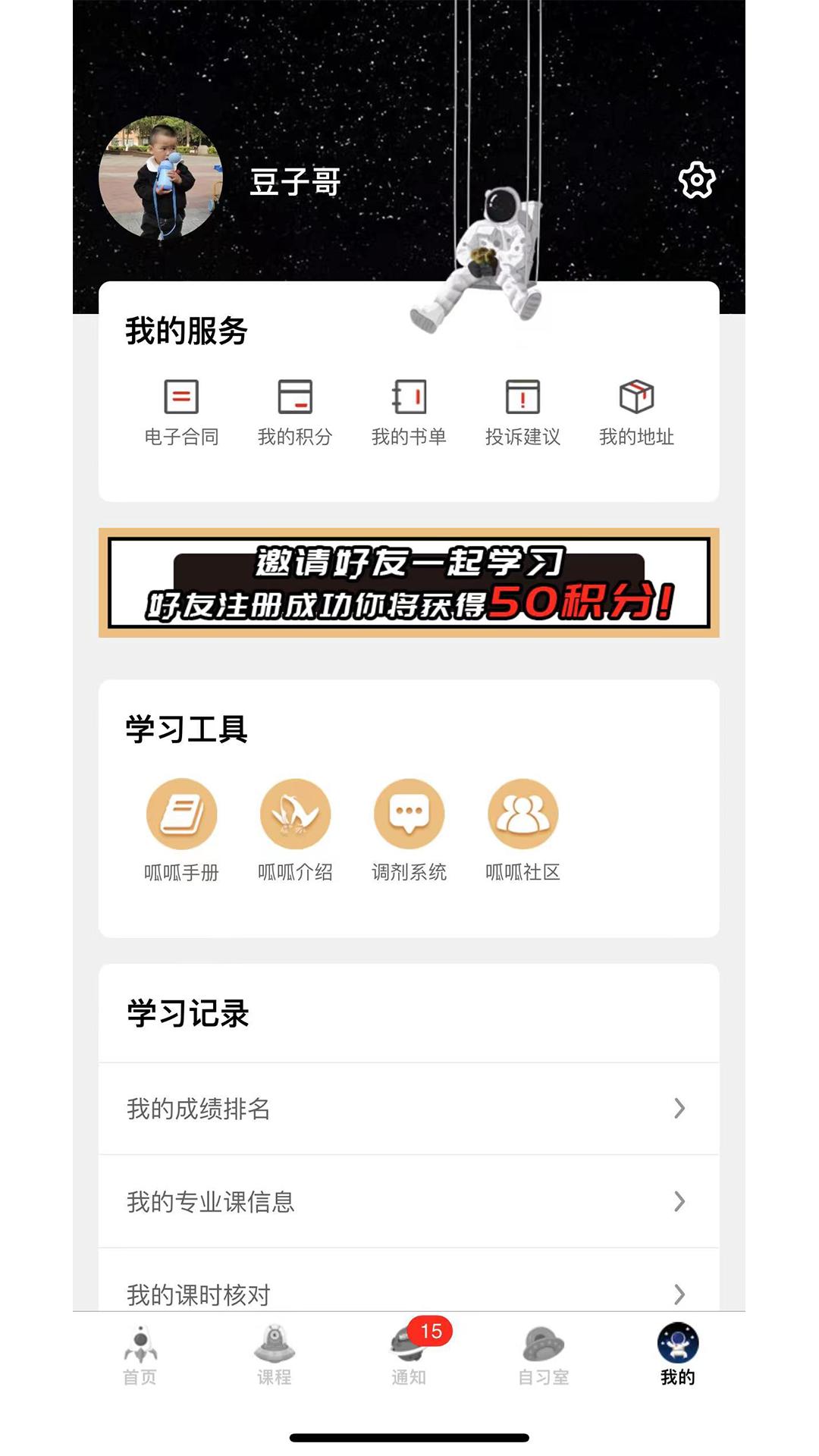The image size is (819, 1456).
Task: Tap the invite friends 50积分 banner
Action: click(409, 582)
